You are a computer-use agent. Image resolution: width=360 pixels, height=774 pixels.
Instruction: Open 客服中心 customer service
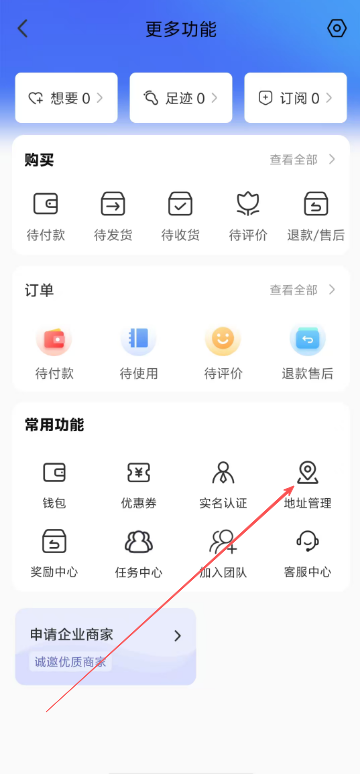[x=307, y=554]
